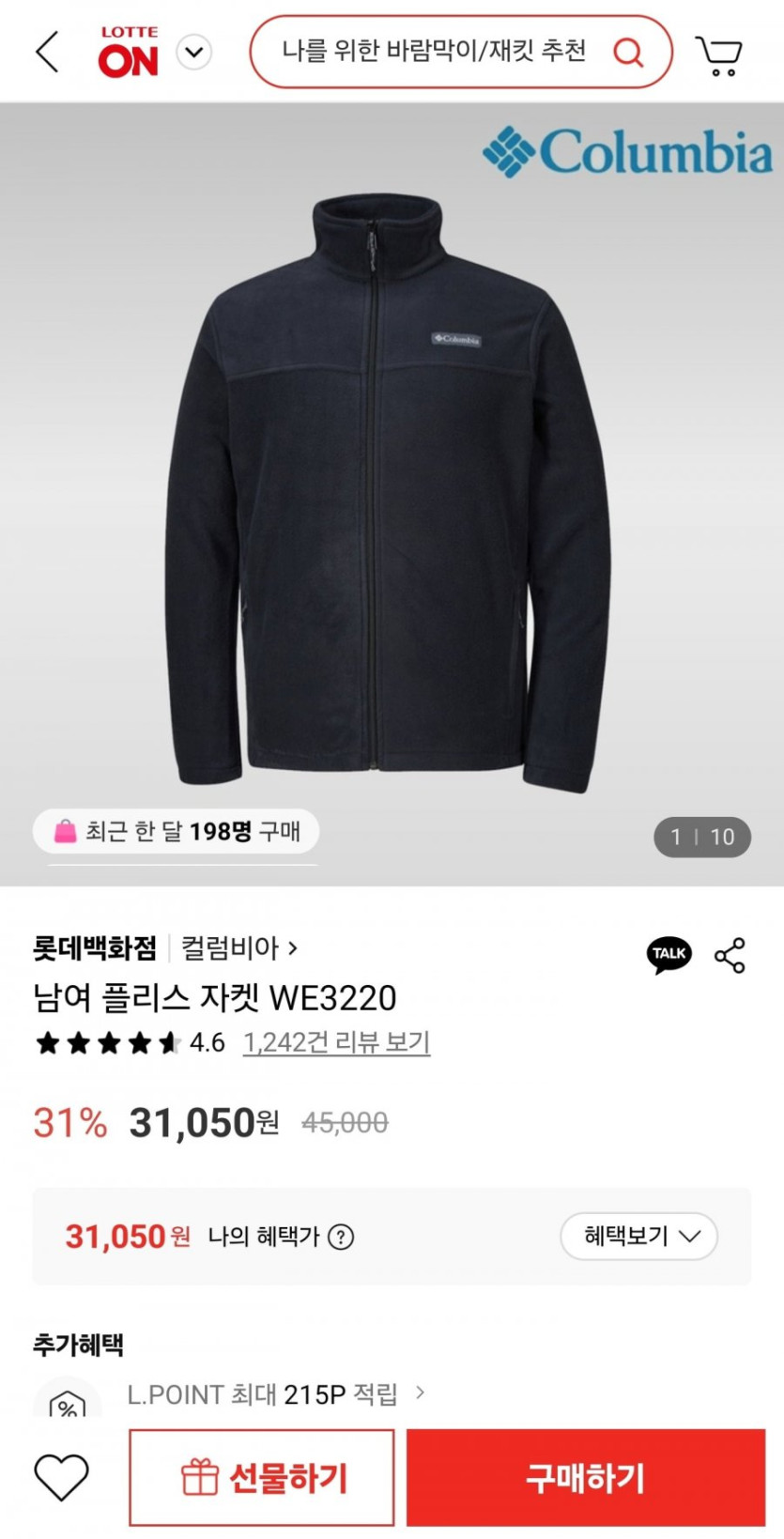Add this jacket to the wishlist heart
This screenshot has width=784, height=1539.
point(61,1477)
